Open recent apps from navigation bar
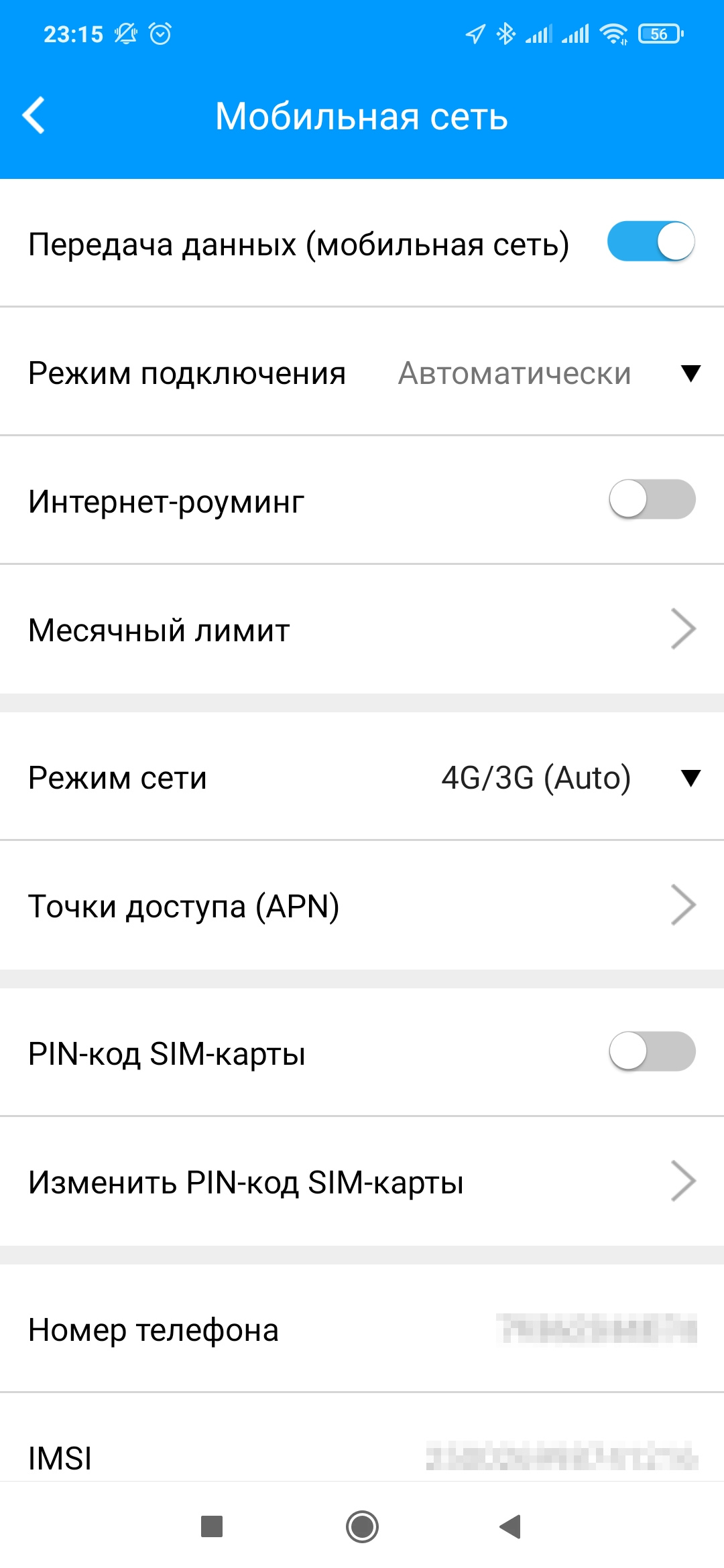Screen dimensions: 724x1568 click(x=212, y=1527)
